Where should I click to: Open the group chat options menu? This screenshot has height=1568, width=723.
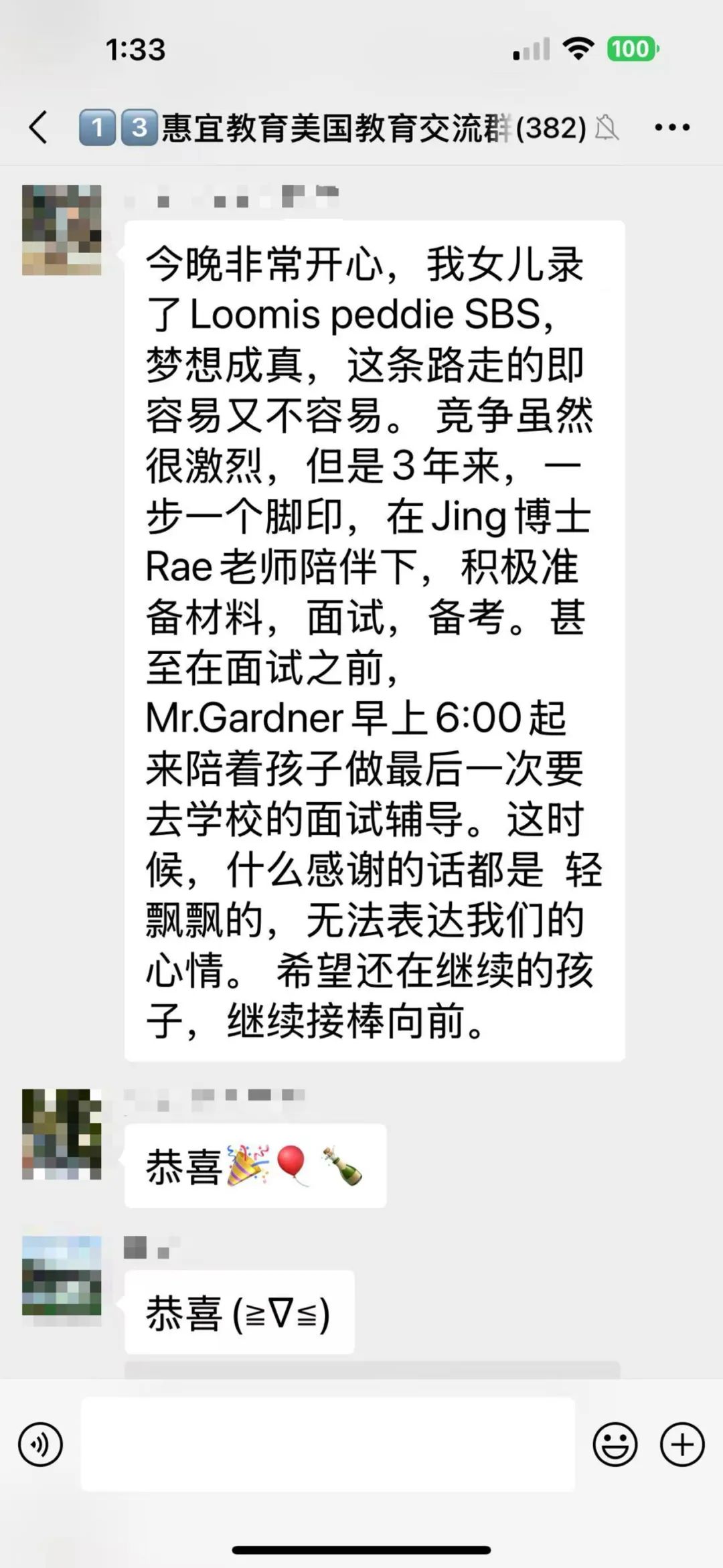[x=672, y=127]
